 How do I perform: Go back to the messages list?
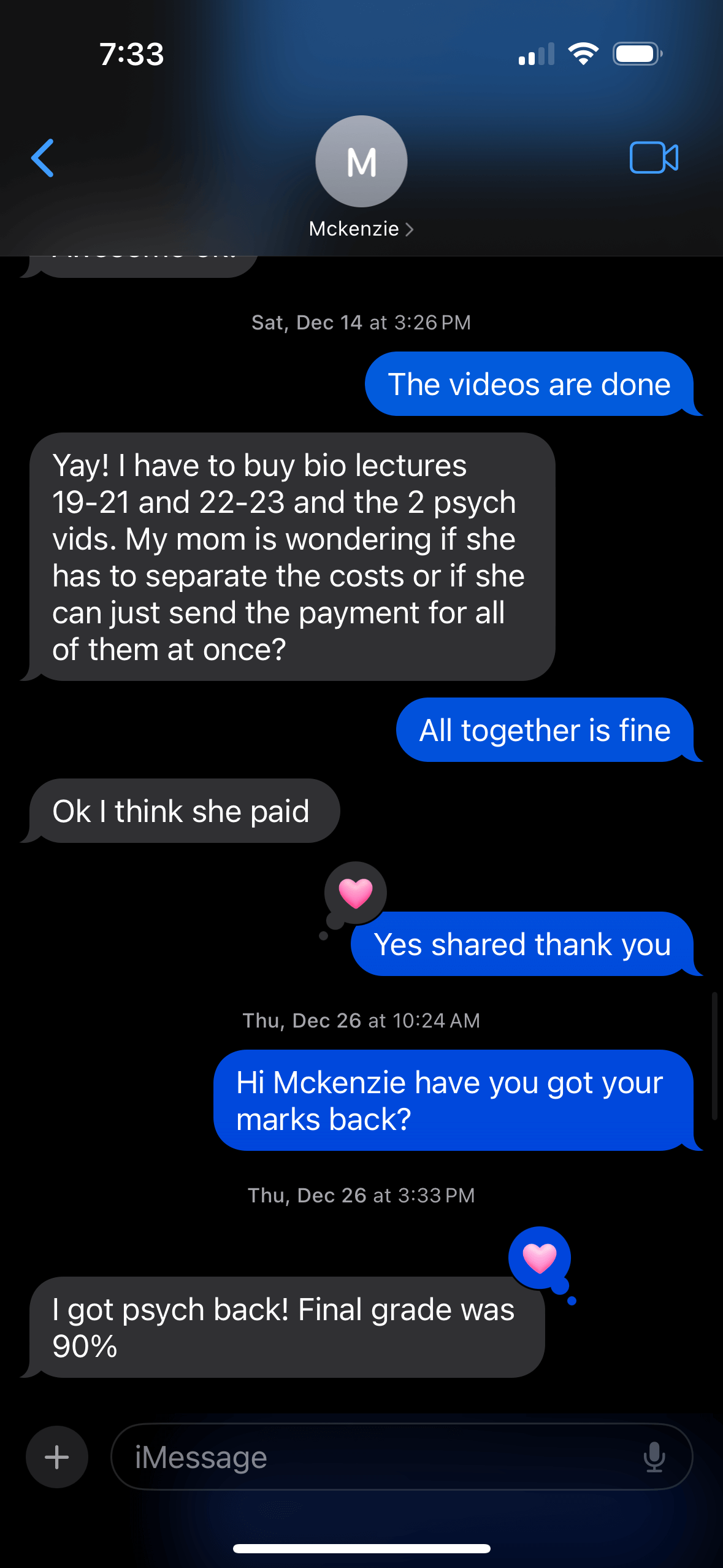pos(43,158)
